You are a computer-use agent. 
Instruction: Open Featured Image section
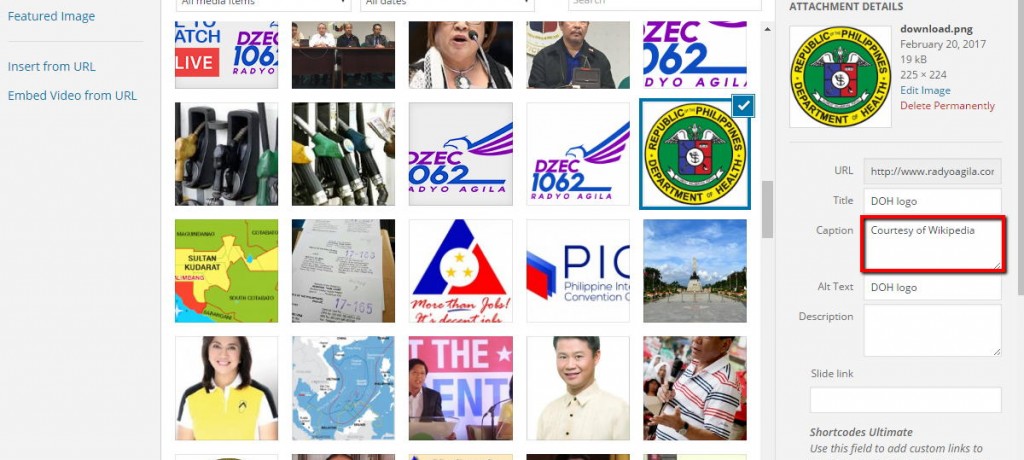pyautogui.click(x=51, y=16)
